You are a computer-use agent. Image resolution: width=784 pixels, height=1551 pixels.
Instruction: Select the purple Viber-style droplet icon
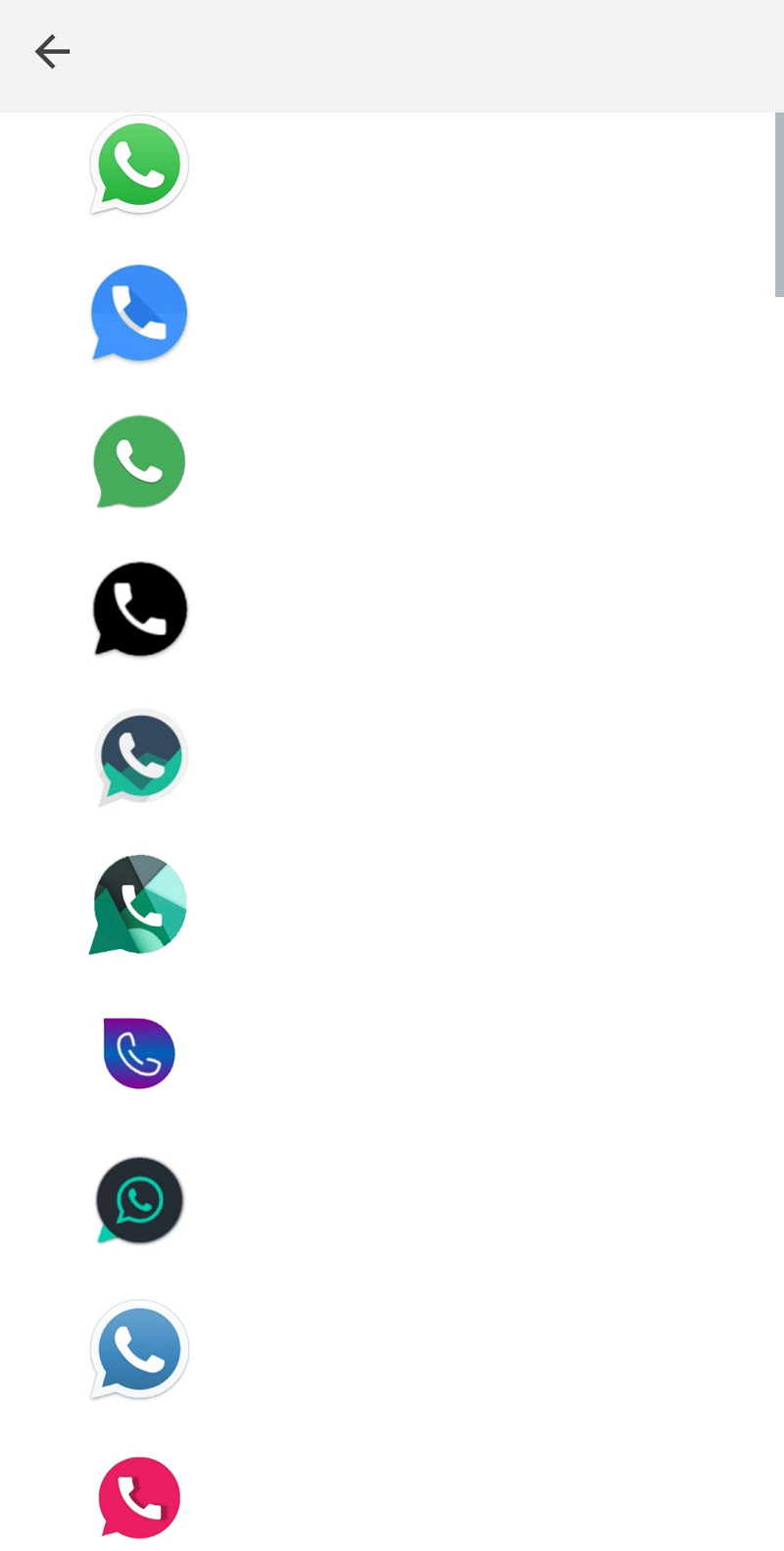[138, 1053]
